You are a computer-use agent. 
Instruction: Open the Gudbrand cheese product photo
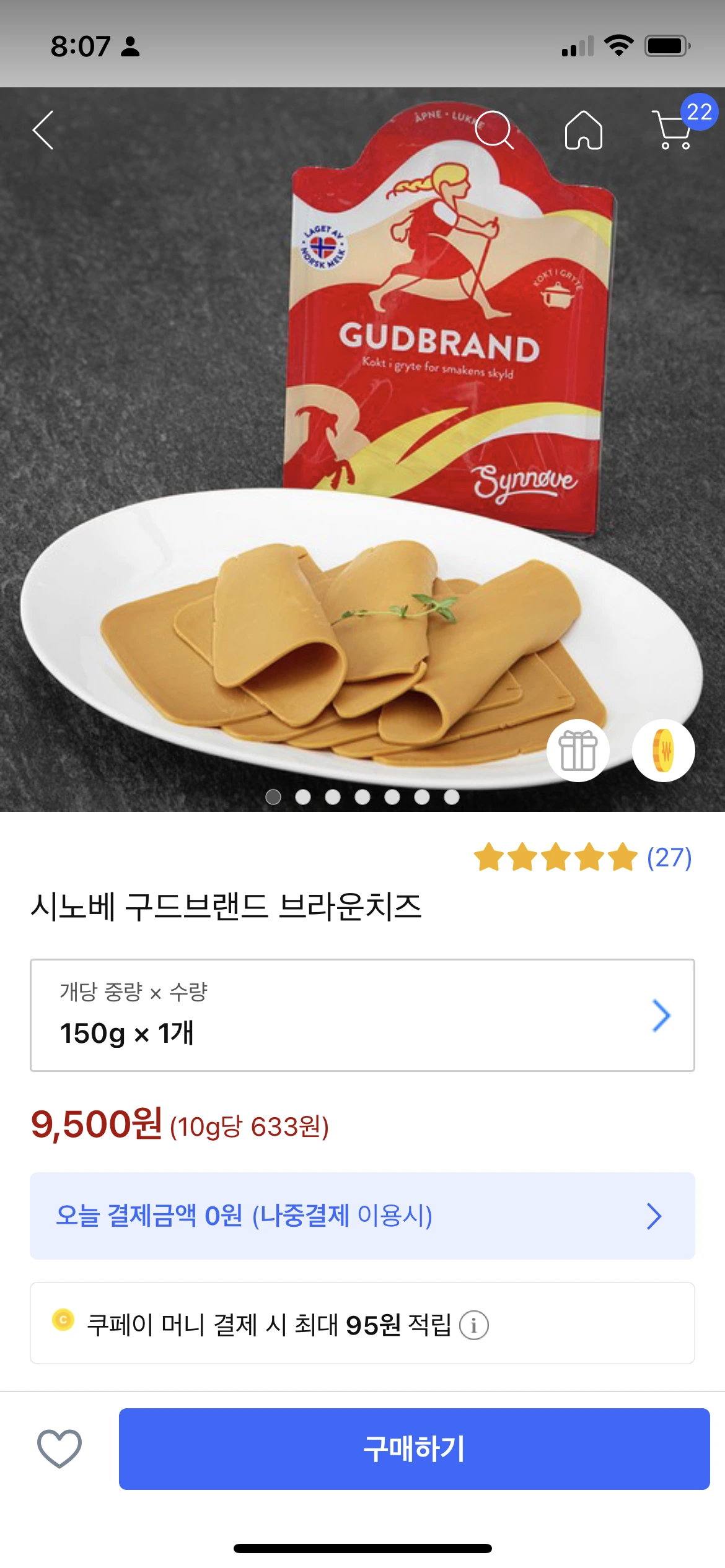(x=362, y=446)
